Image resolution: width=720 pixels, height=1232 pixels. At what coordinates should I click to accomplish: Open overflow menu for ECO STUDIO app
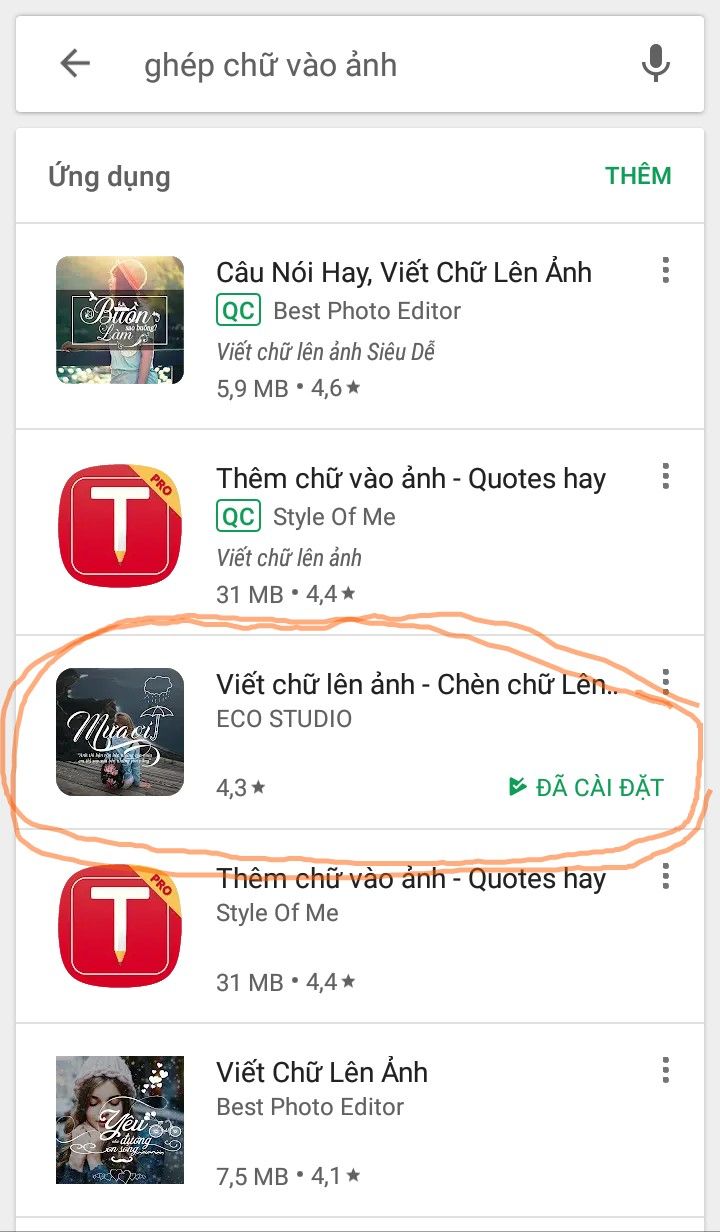click(x=665, y=682)
